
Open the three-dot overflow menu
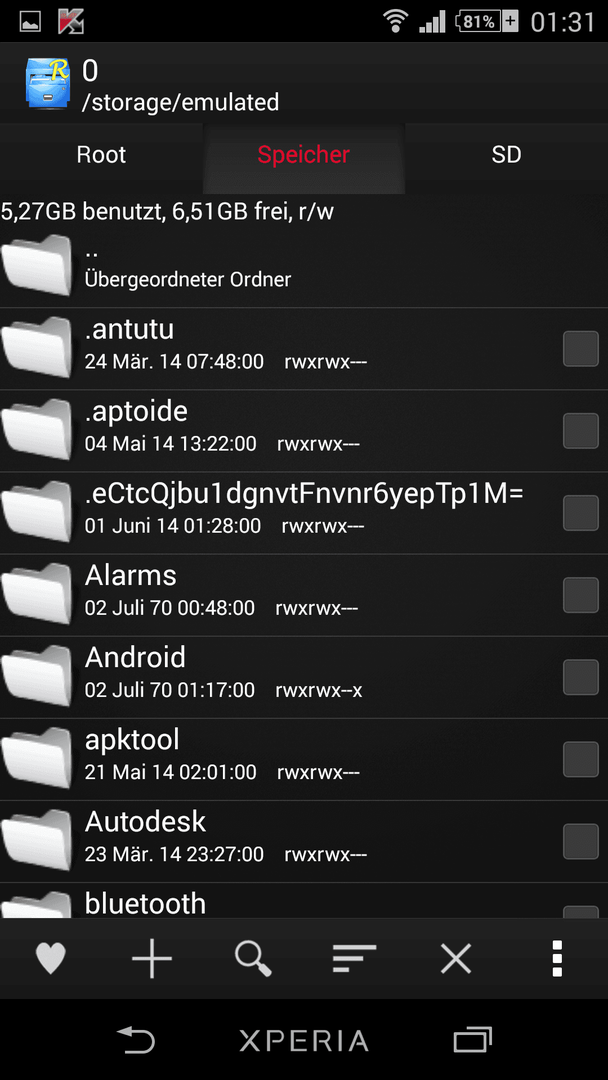click(x=557, y=958)
